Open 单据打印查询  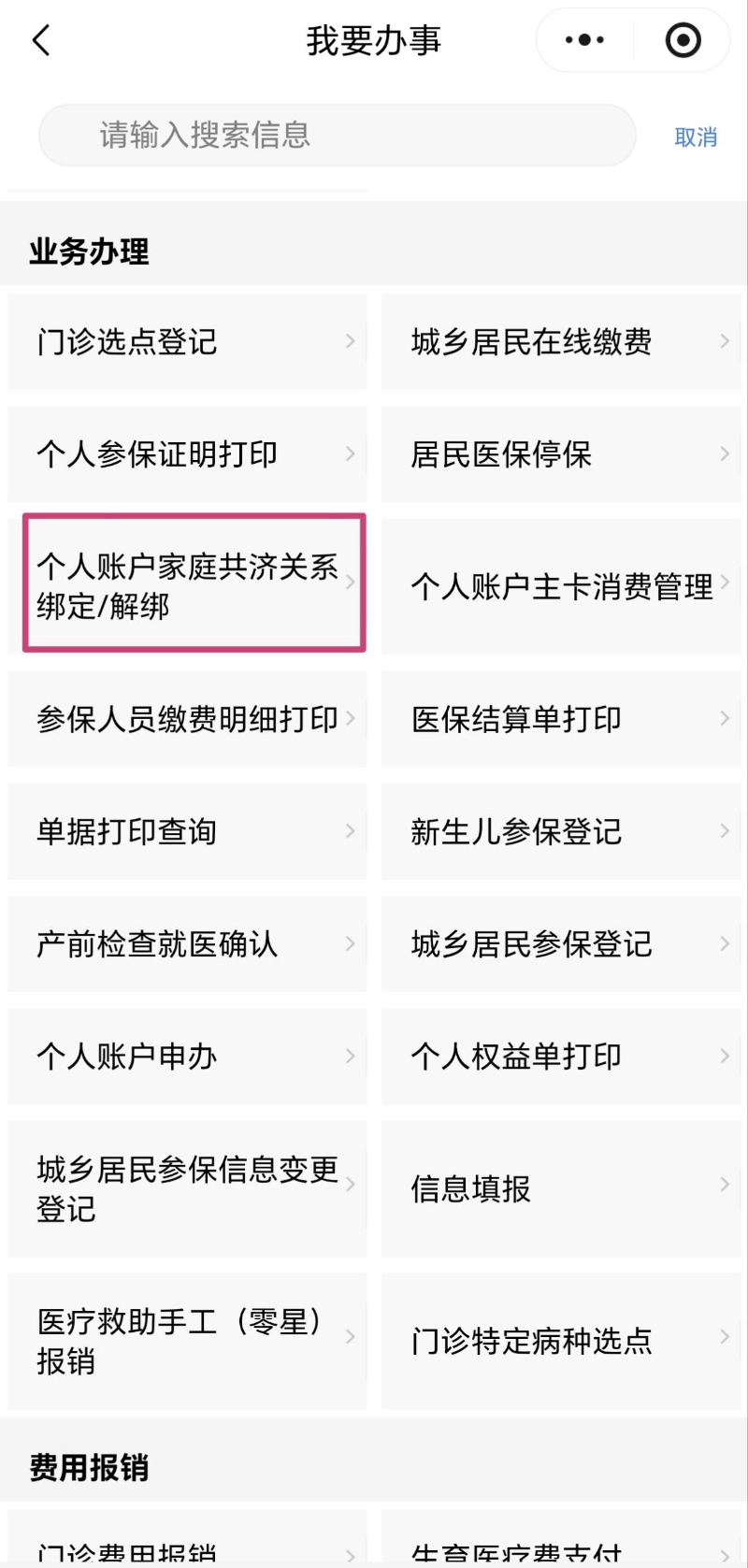[187, 831]
